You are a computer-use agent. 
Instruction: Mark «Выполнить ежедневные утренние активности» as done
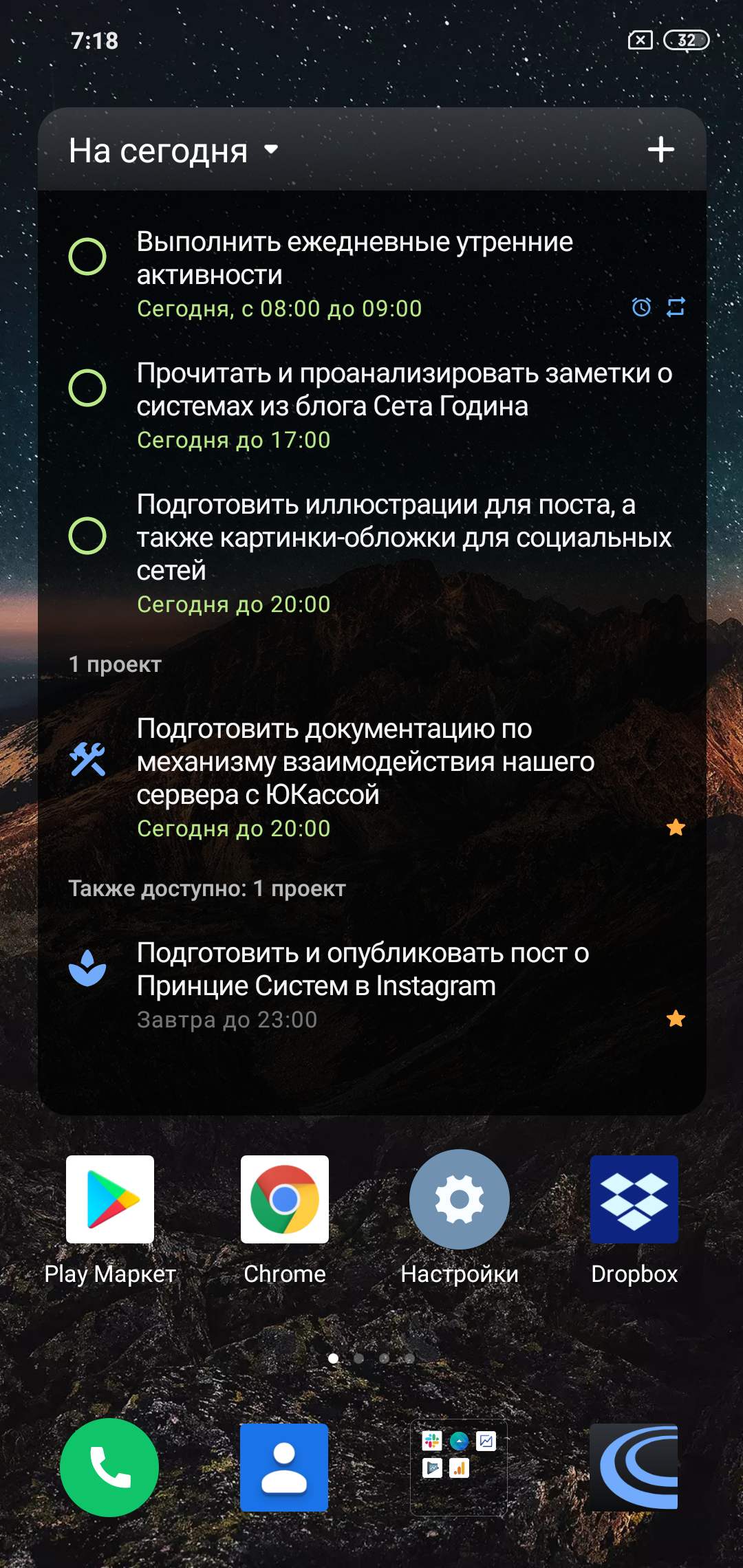point(87,257)
